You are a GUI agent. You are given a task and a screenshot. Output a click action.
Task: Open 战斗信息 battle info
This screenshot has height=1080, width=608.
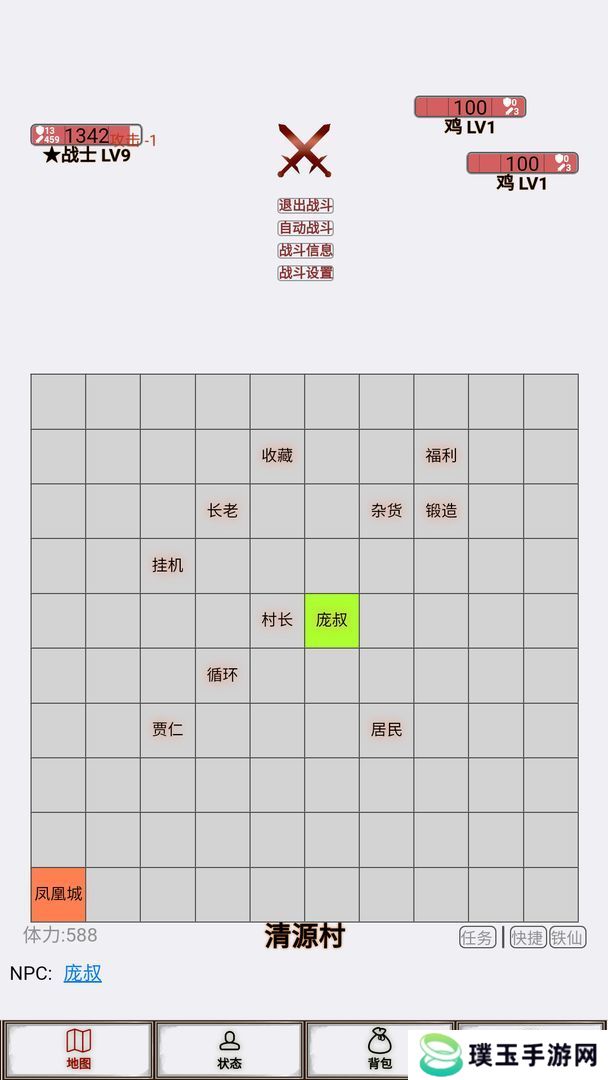[x=305, y=250]
